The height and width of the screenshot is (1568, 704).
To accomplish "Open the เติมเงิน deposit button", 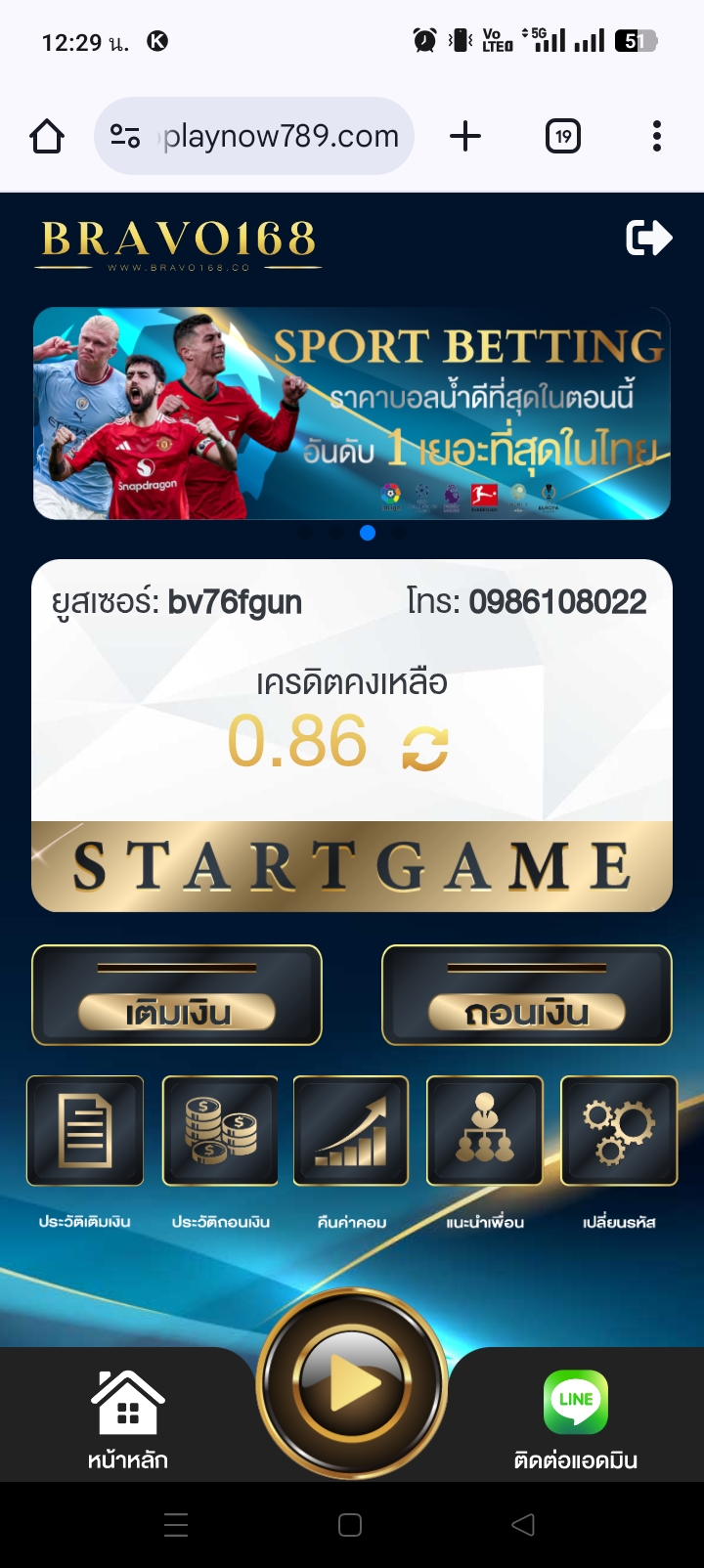I will (177, 996).
